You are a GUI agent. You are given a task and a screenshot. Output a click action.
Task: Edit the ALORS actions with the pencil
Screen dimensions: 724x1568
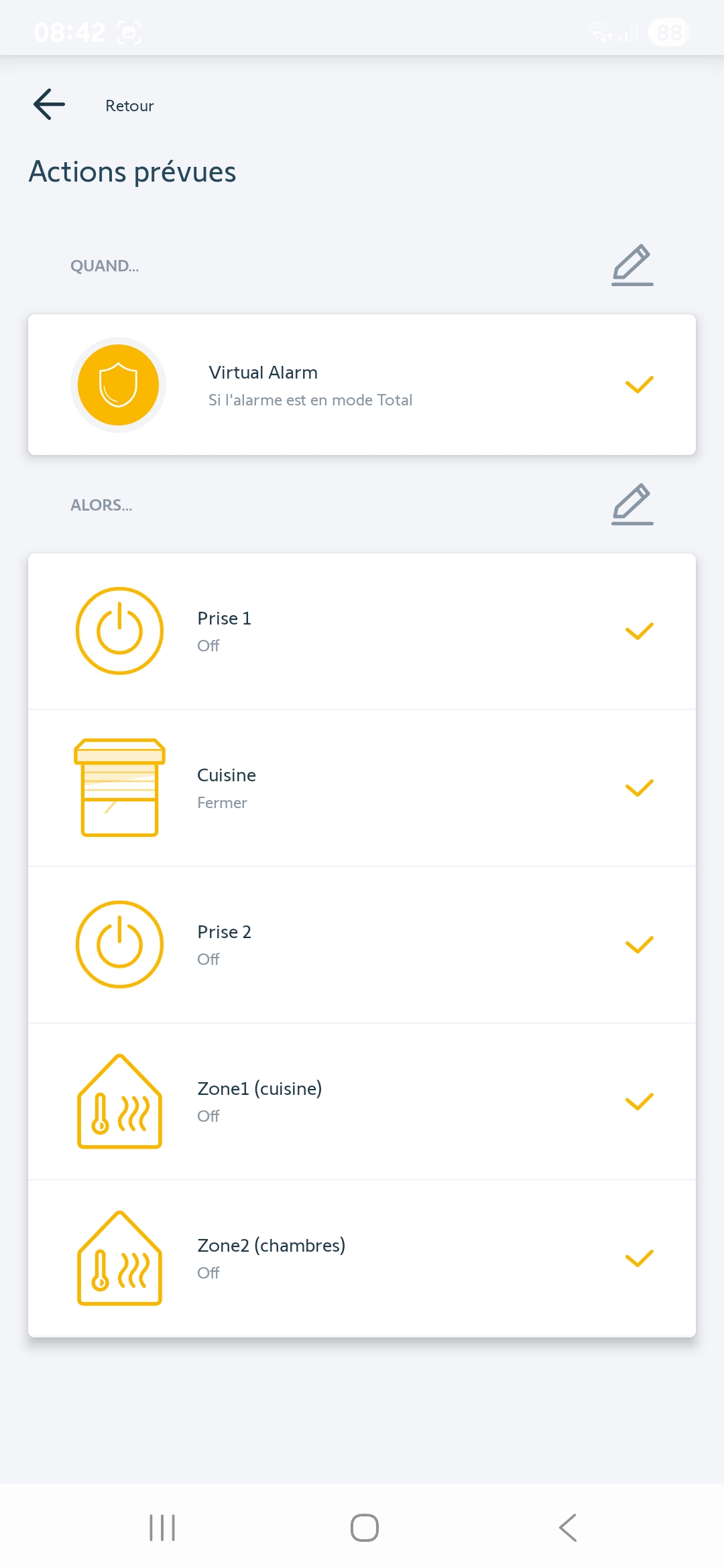pos(631,504)
